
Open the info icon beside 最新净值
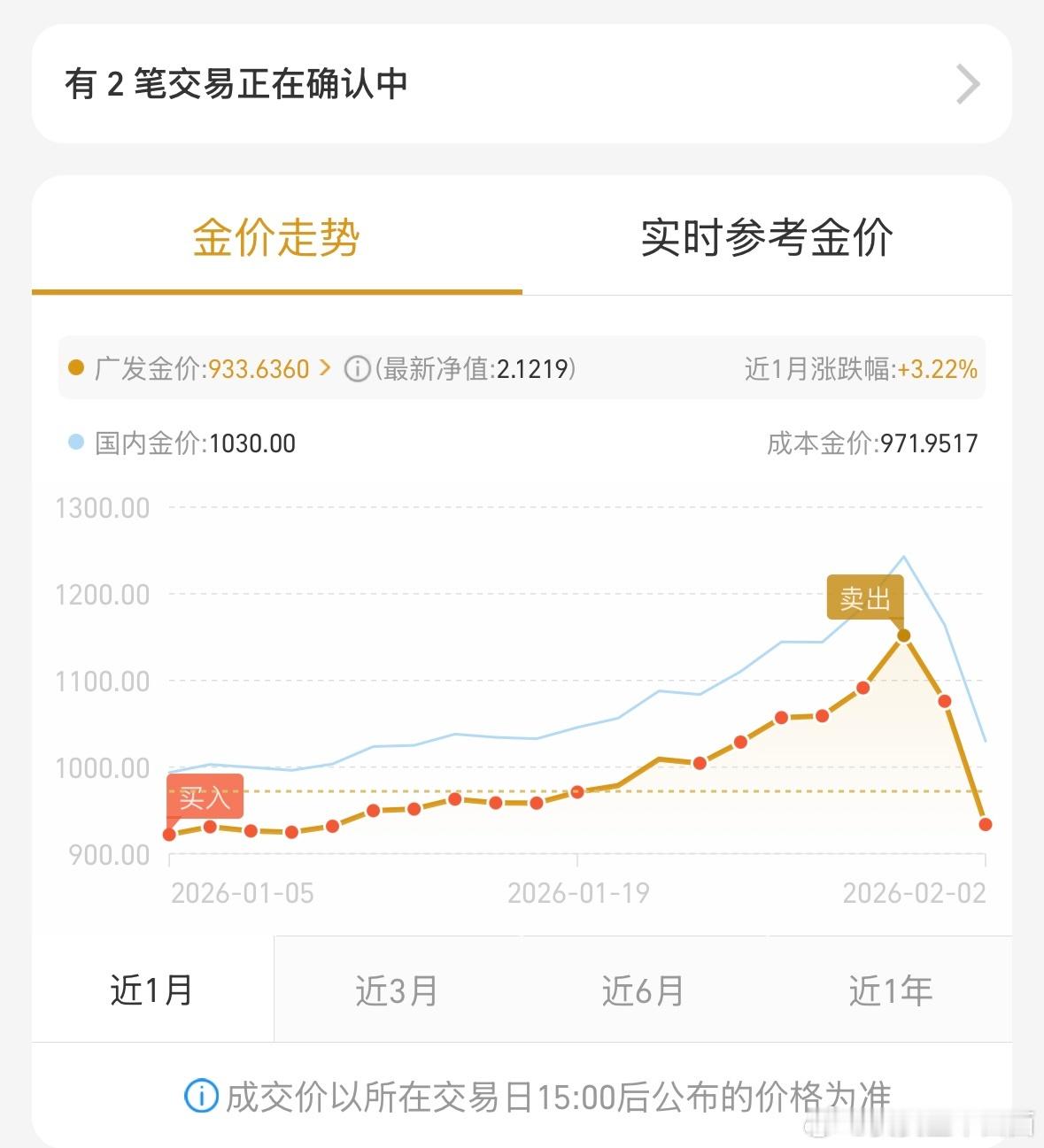click(357, 368)
